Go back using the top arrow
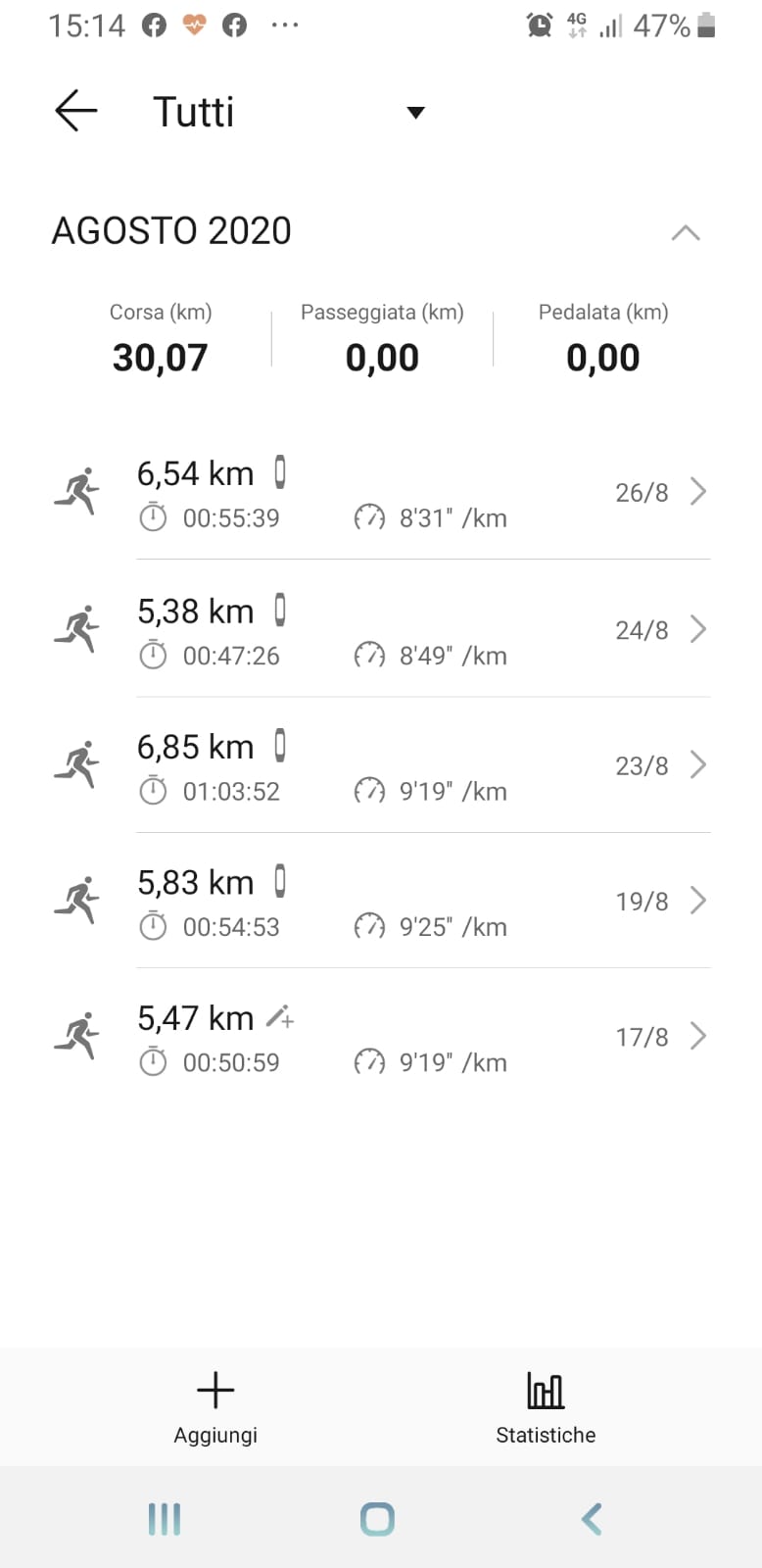The width and height of the screenshot is (762, 1568). pos(76,112)
